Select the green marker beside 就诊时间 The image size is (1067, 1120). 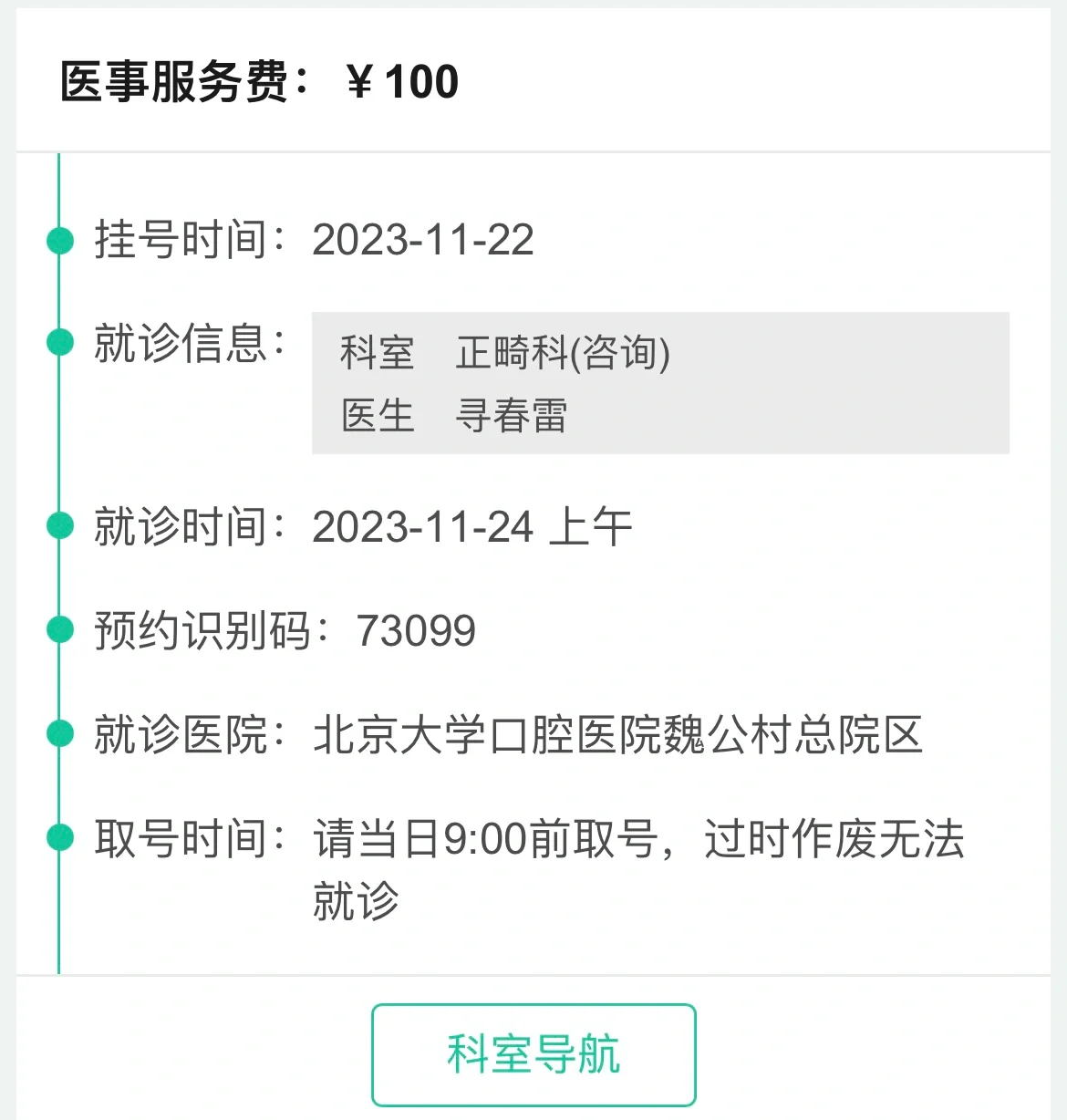(59, 524)
